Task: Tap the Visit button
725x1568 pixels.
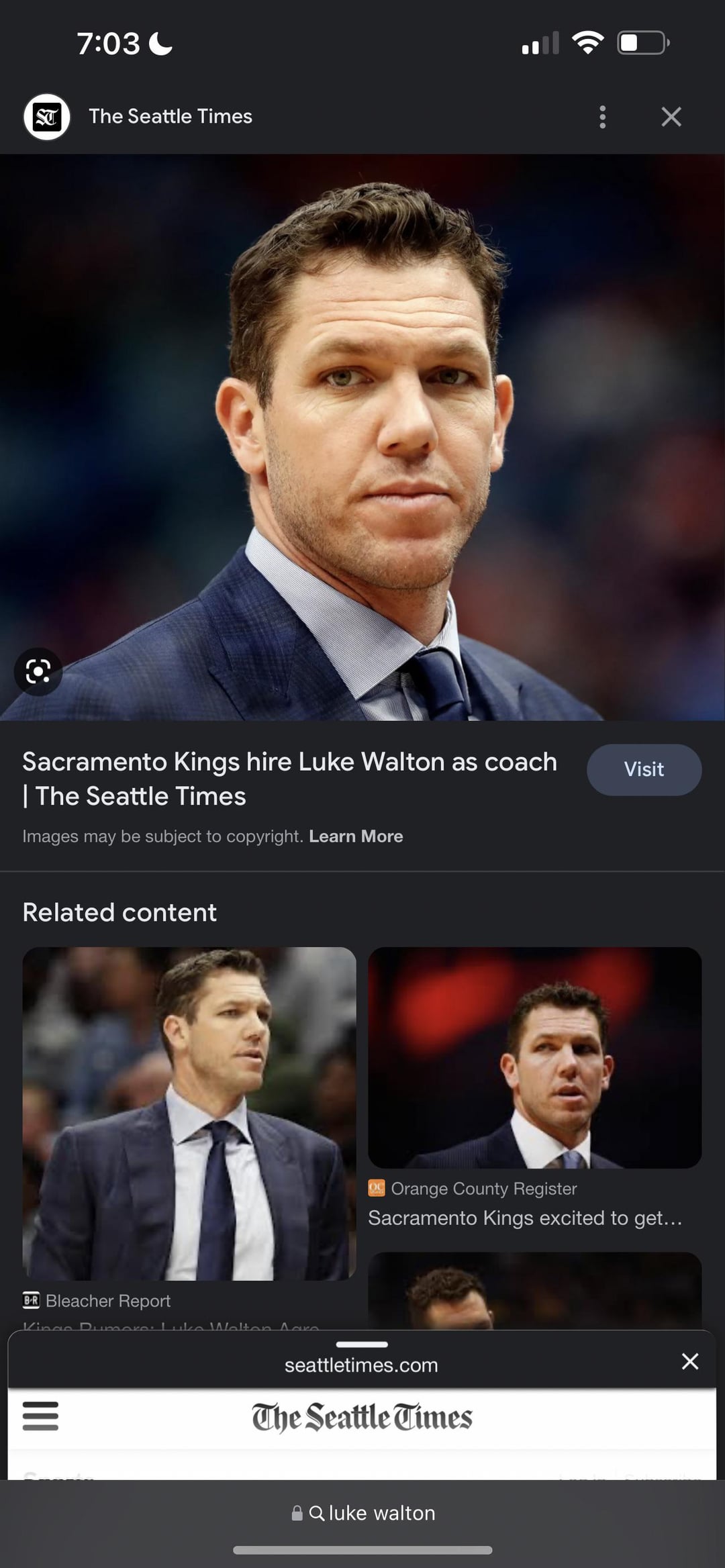Action: point(644,769)
